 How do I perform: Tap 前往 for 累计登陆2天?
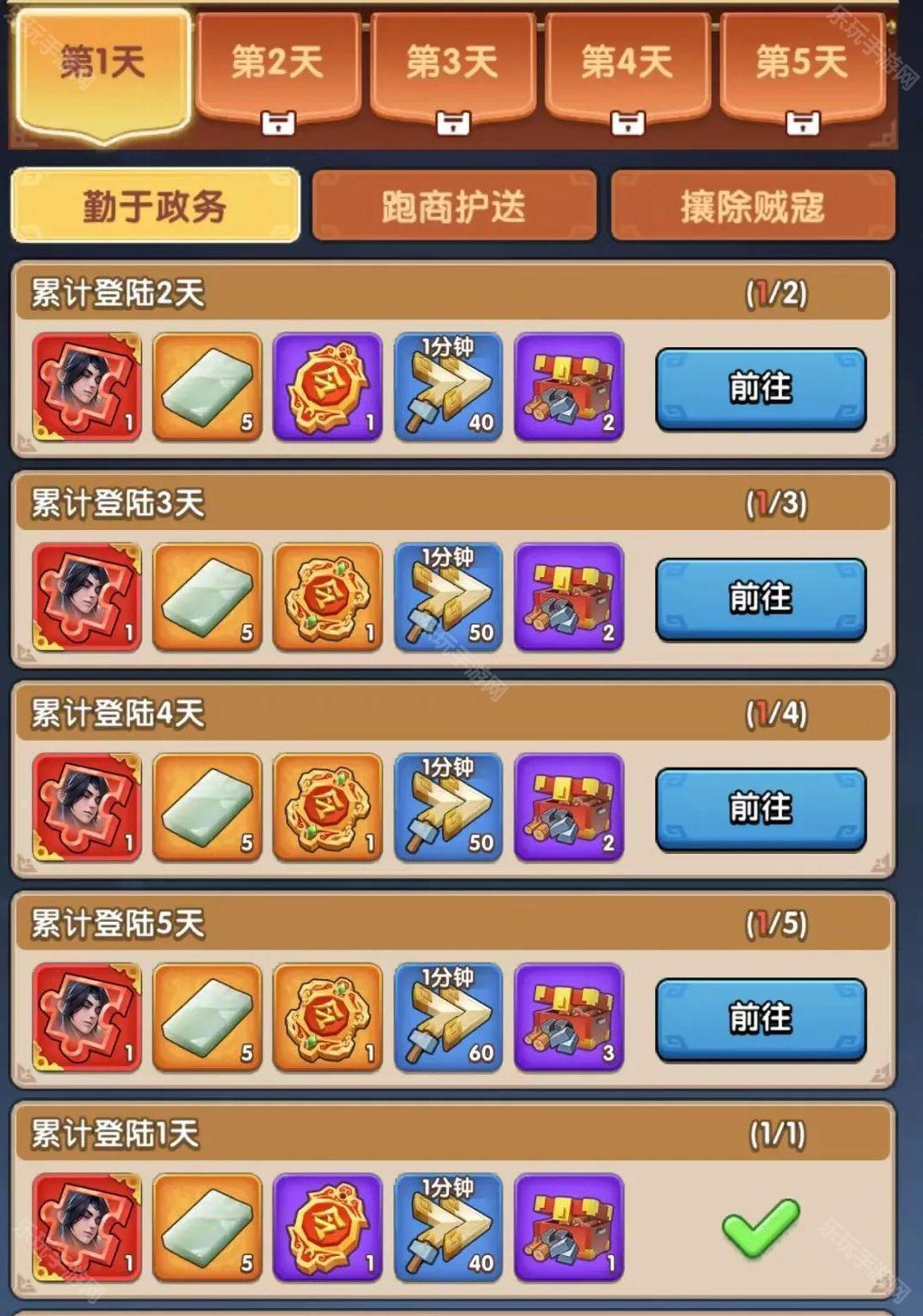pyautogui.click(x=760, y=388)
